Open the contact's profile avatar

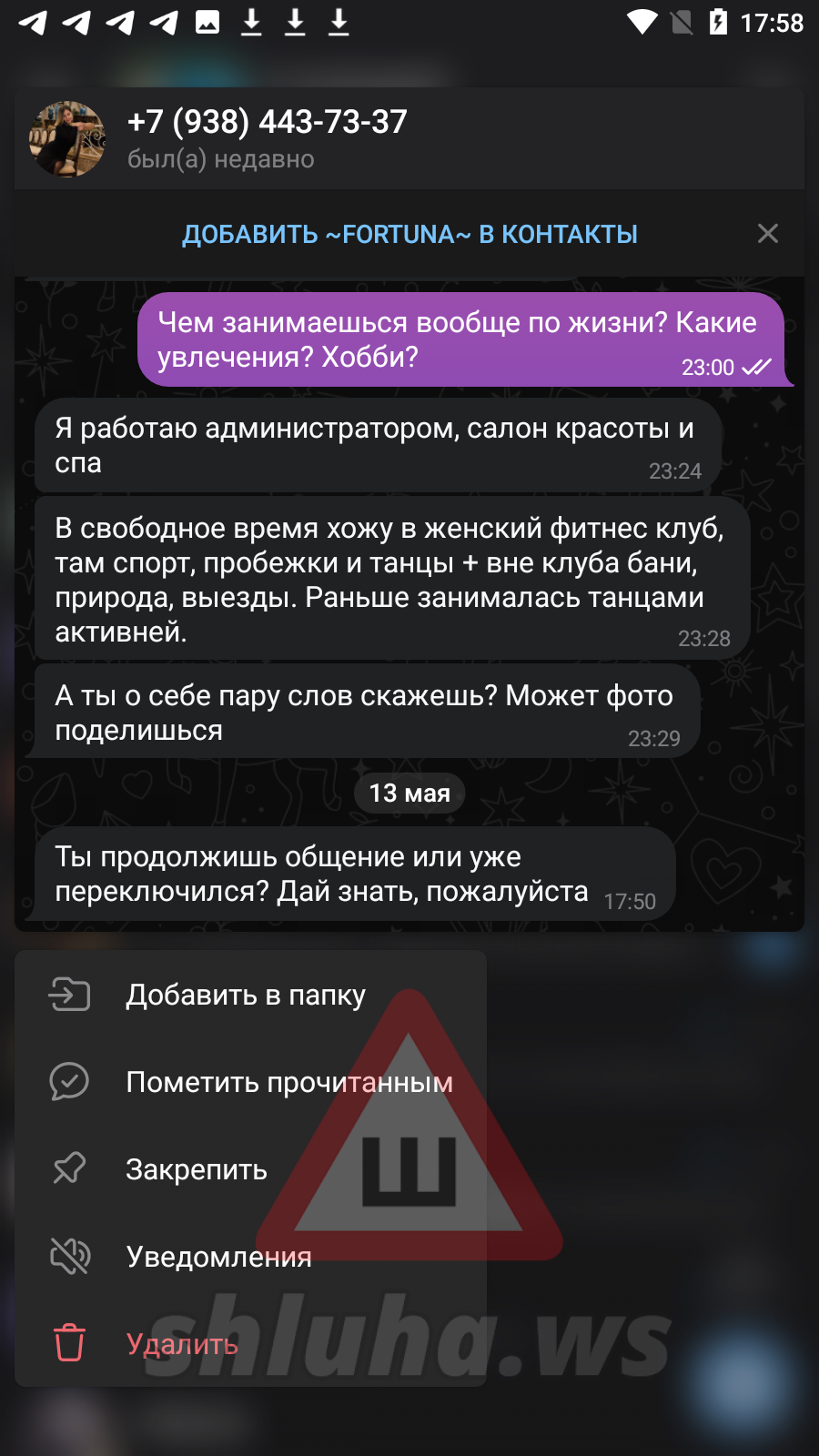(67, 139)
